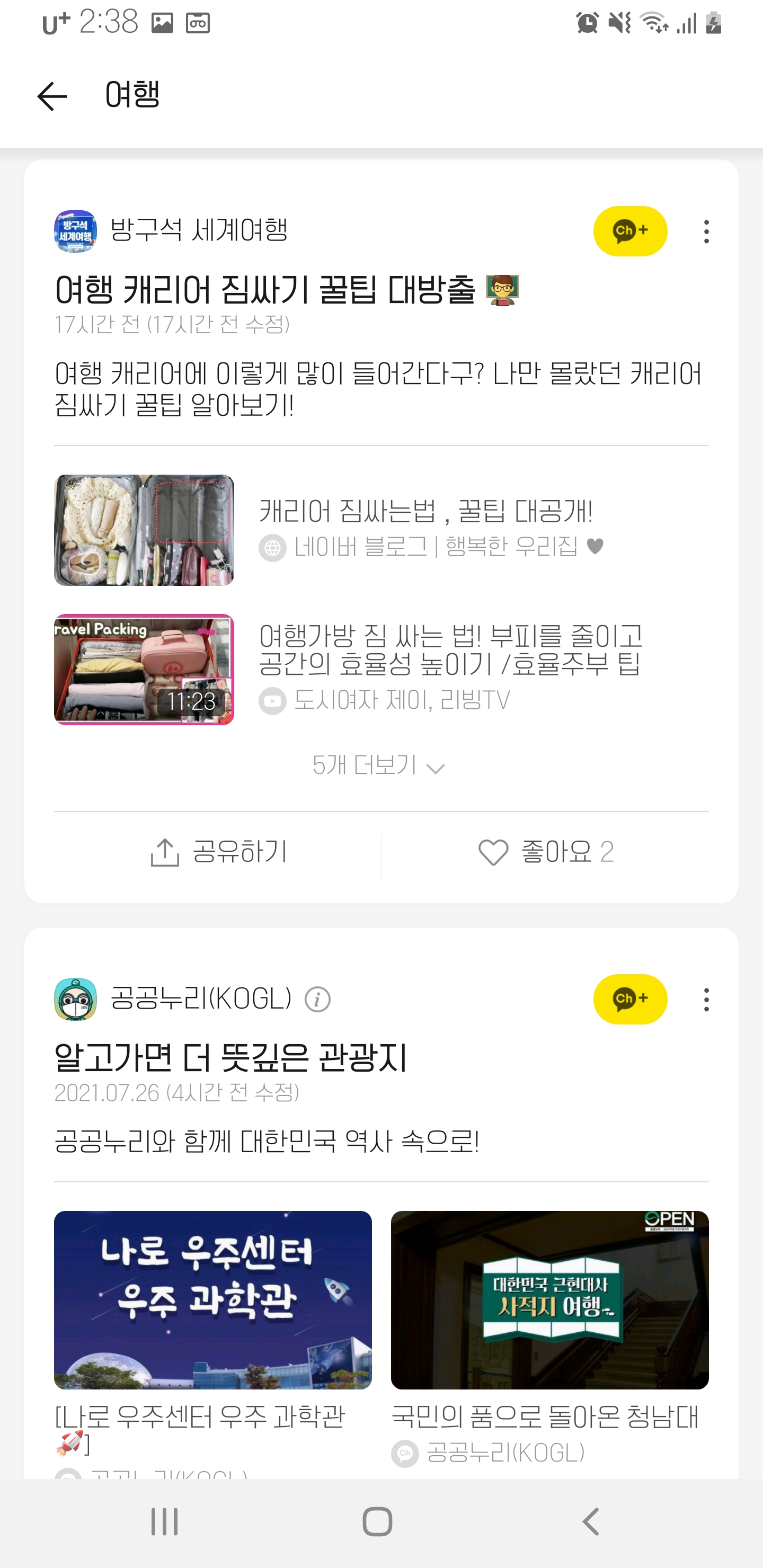This screenshot has height=1568, width=763.
Task: Tap the back arrow to leave 여행 feed
Action: point(53,95)
